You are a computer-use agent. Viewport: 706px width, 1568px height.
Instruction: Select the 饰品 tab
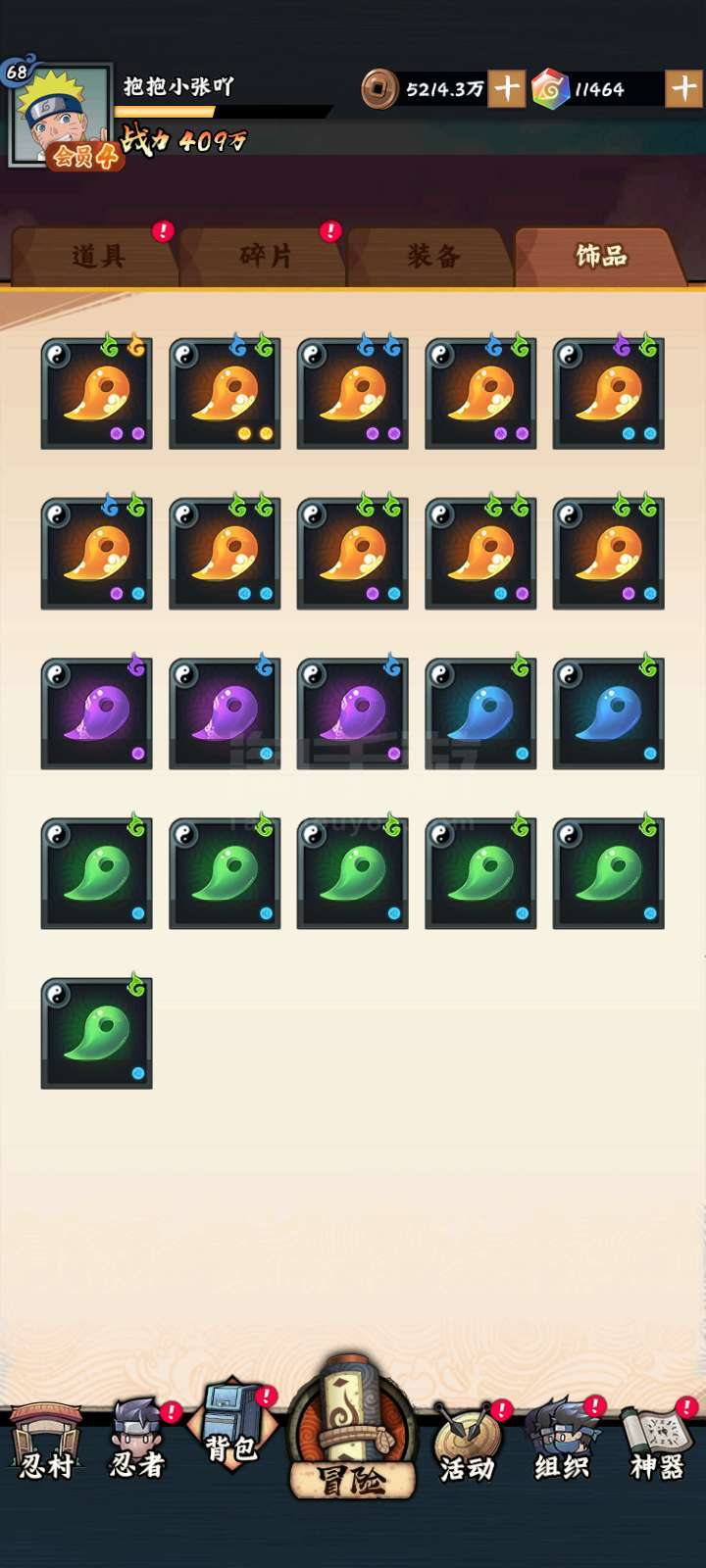coord(600,256)
